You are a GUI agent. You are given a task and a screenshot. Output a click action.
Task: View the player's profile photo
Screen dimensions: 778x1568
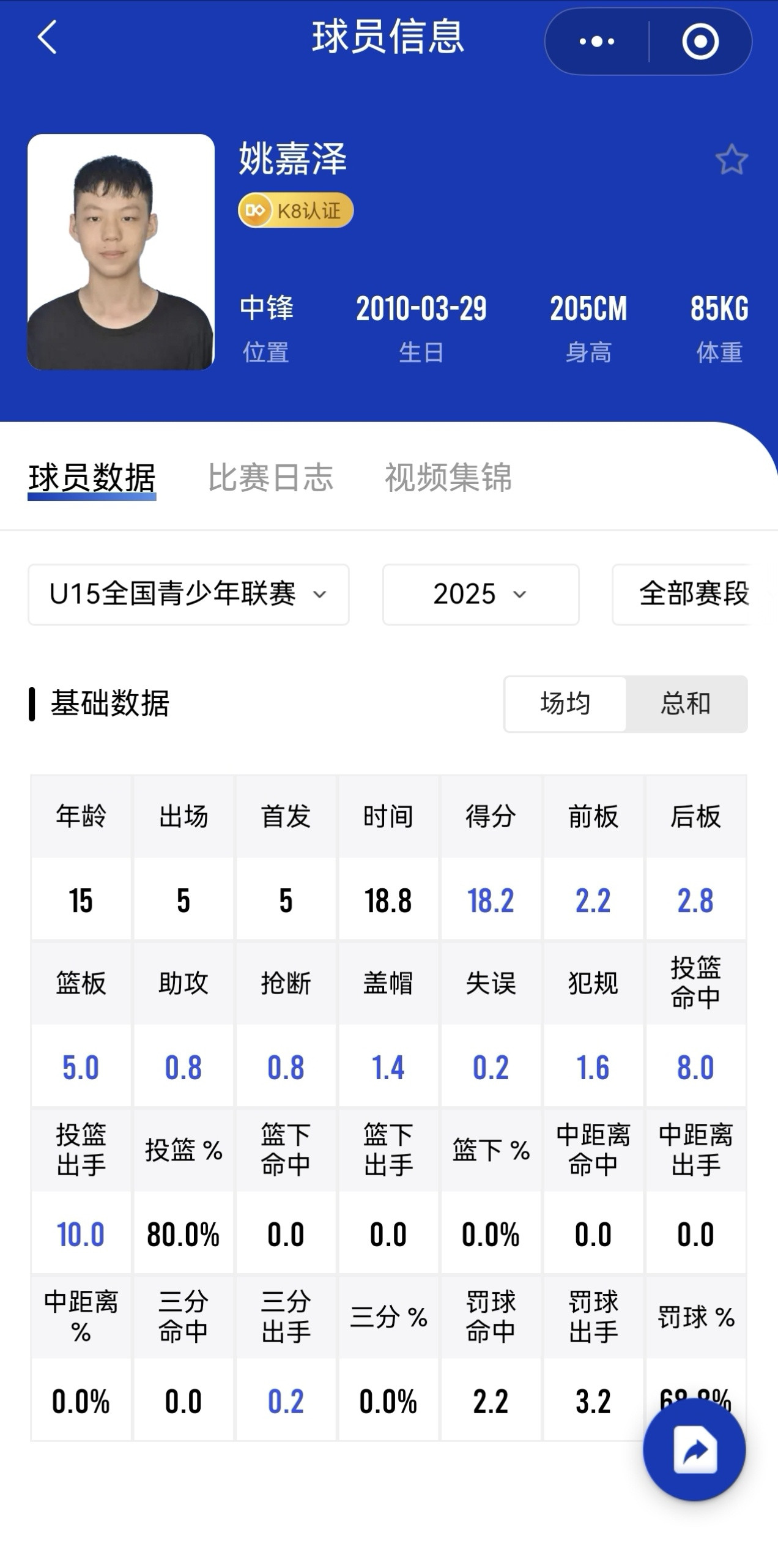pos(121,252)
